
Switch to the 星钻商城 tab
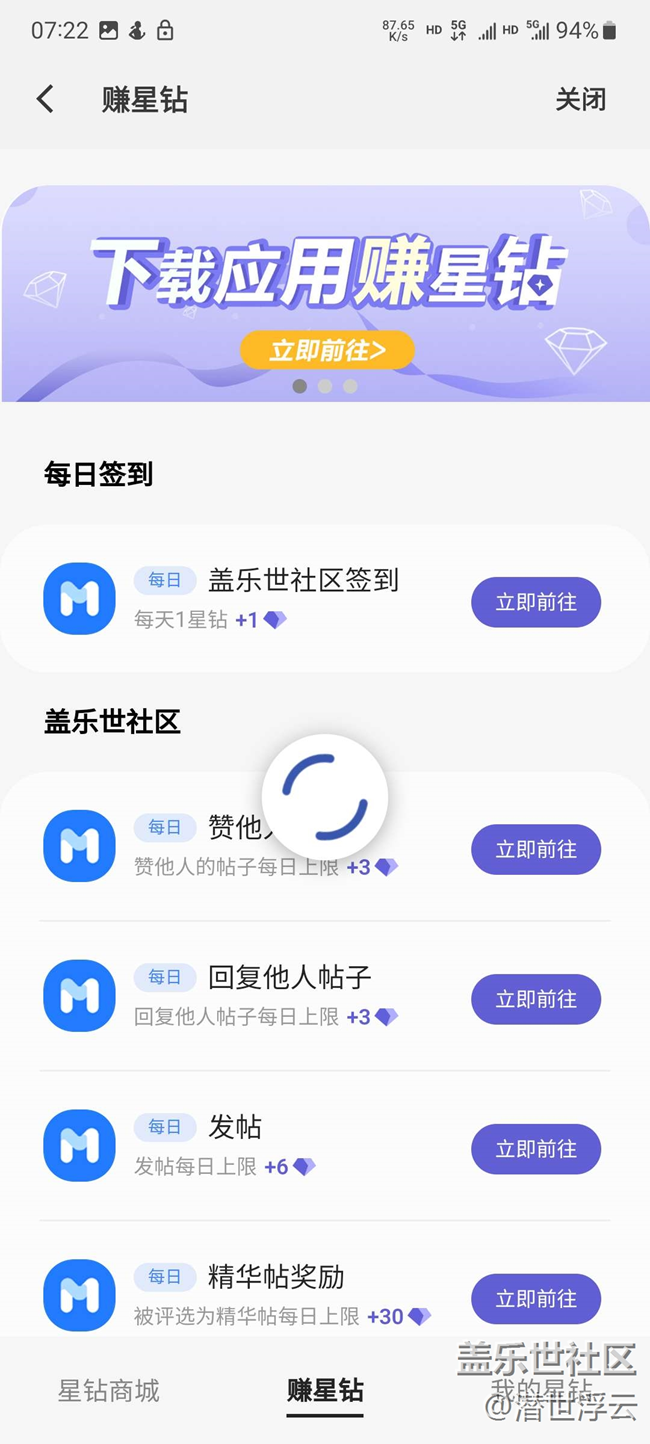[109, 1391]
